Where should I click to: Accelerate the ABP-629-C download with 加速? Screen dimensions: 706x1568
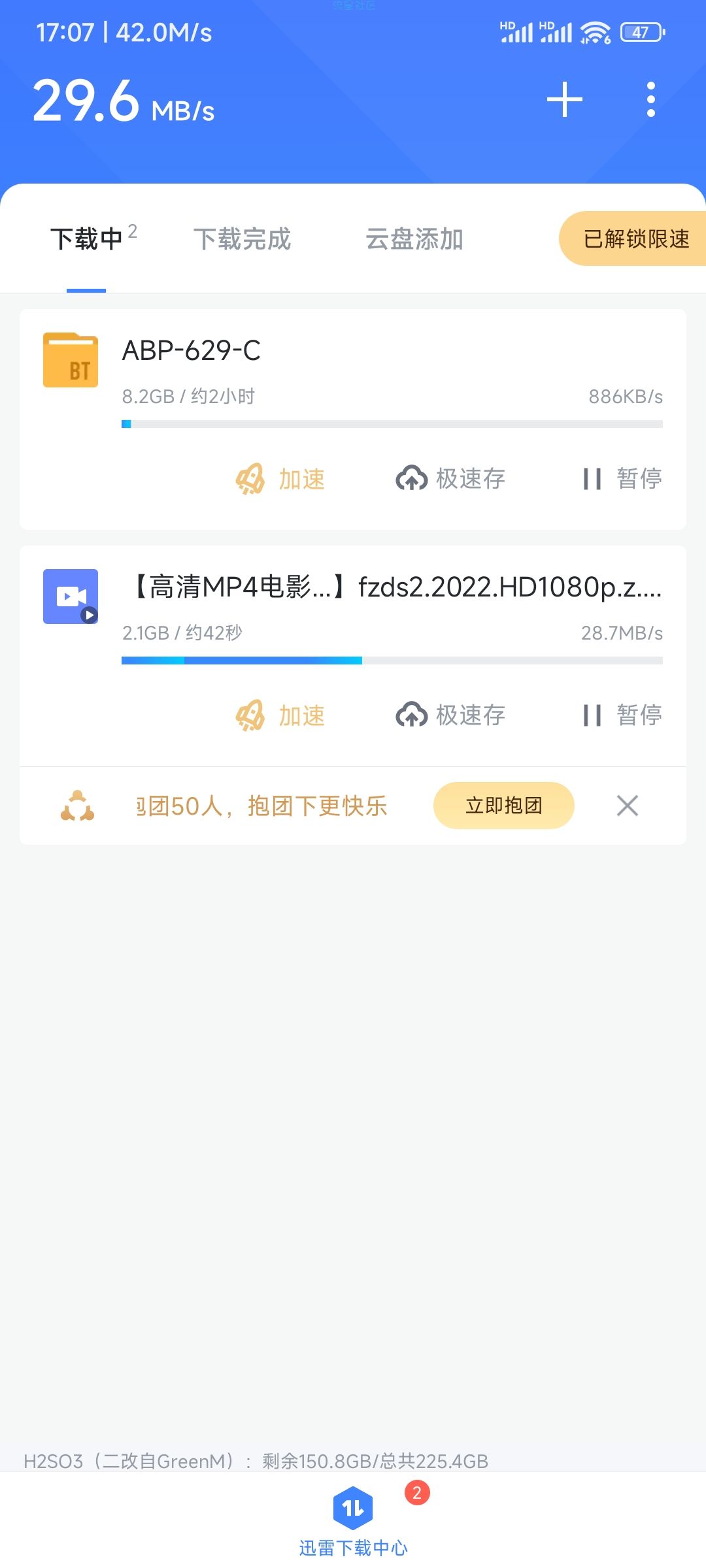(x=280, y=479)
